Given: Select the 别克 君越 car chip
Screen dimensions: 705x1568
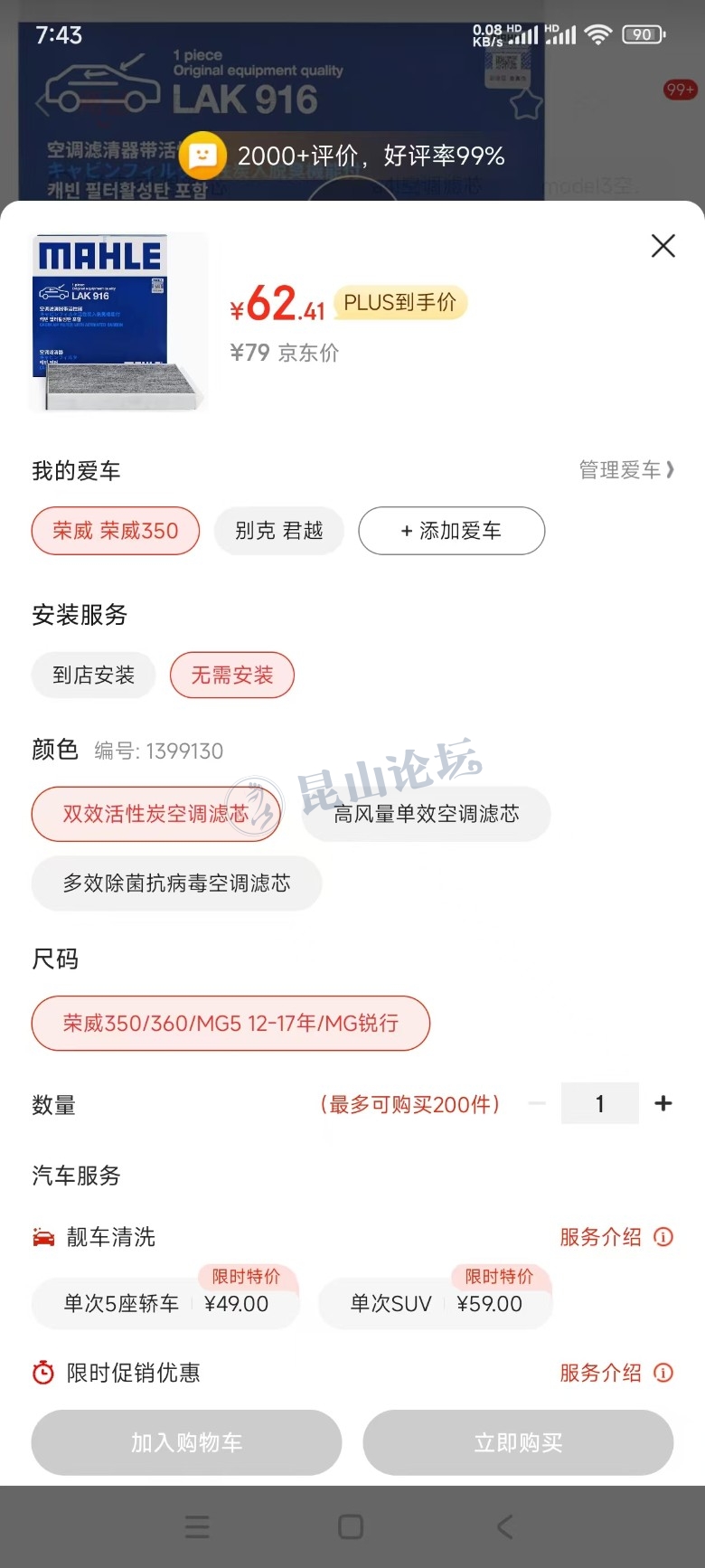Looking at the screenshot, I should click(278, 531).
